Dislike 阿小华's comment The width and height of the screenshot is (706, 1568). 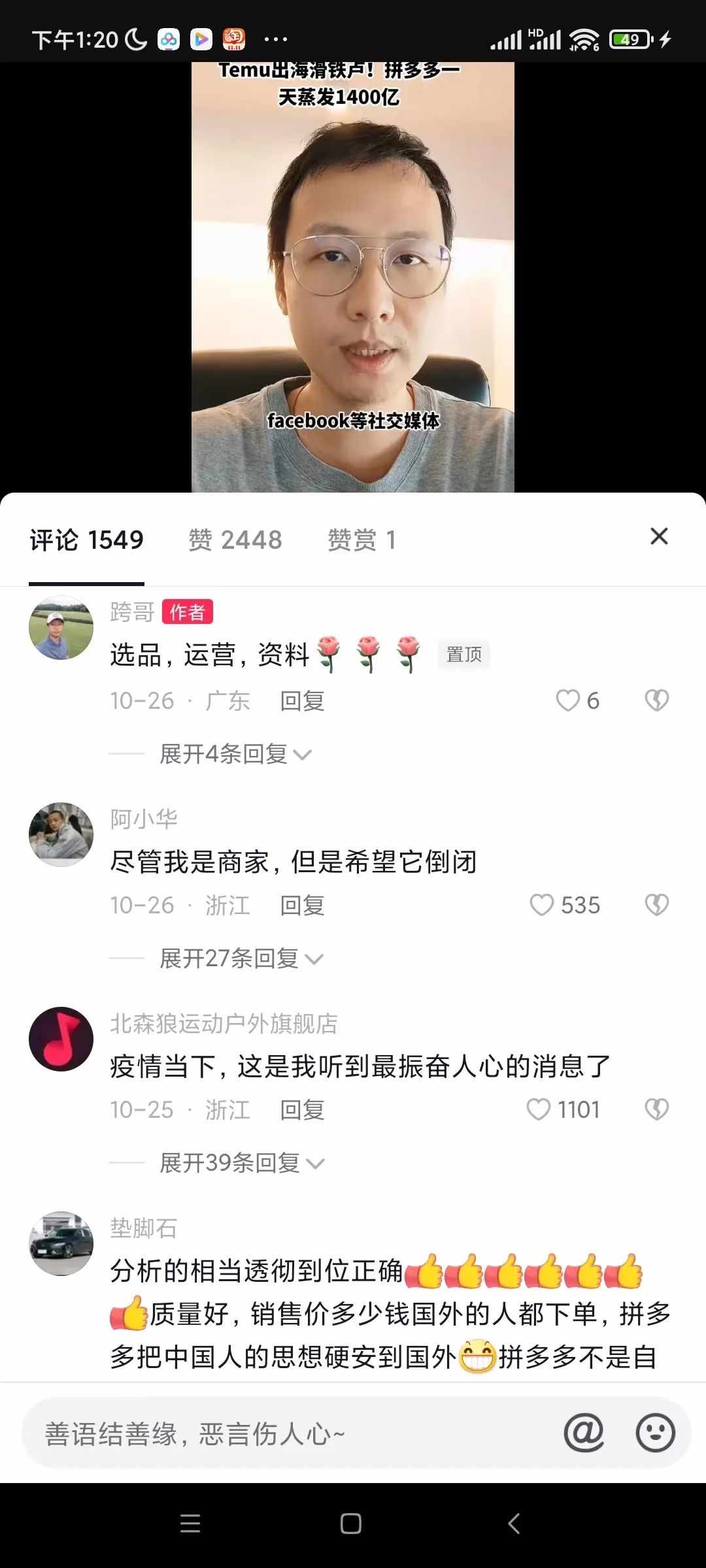point(656,905)
